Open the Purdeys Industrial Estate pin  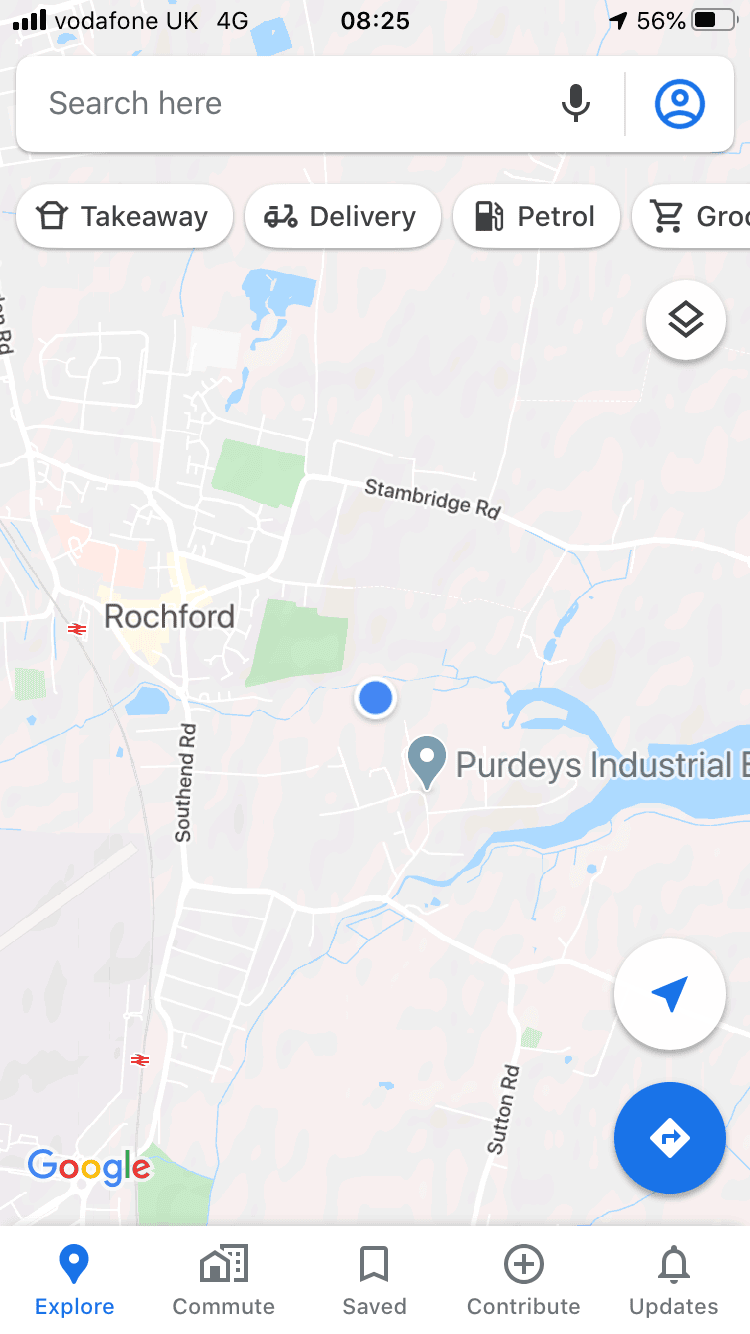click(x=427, y=764)
